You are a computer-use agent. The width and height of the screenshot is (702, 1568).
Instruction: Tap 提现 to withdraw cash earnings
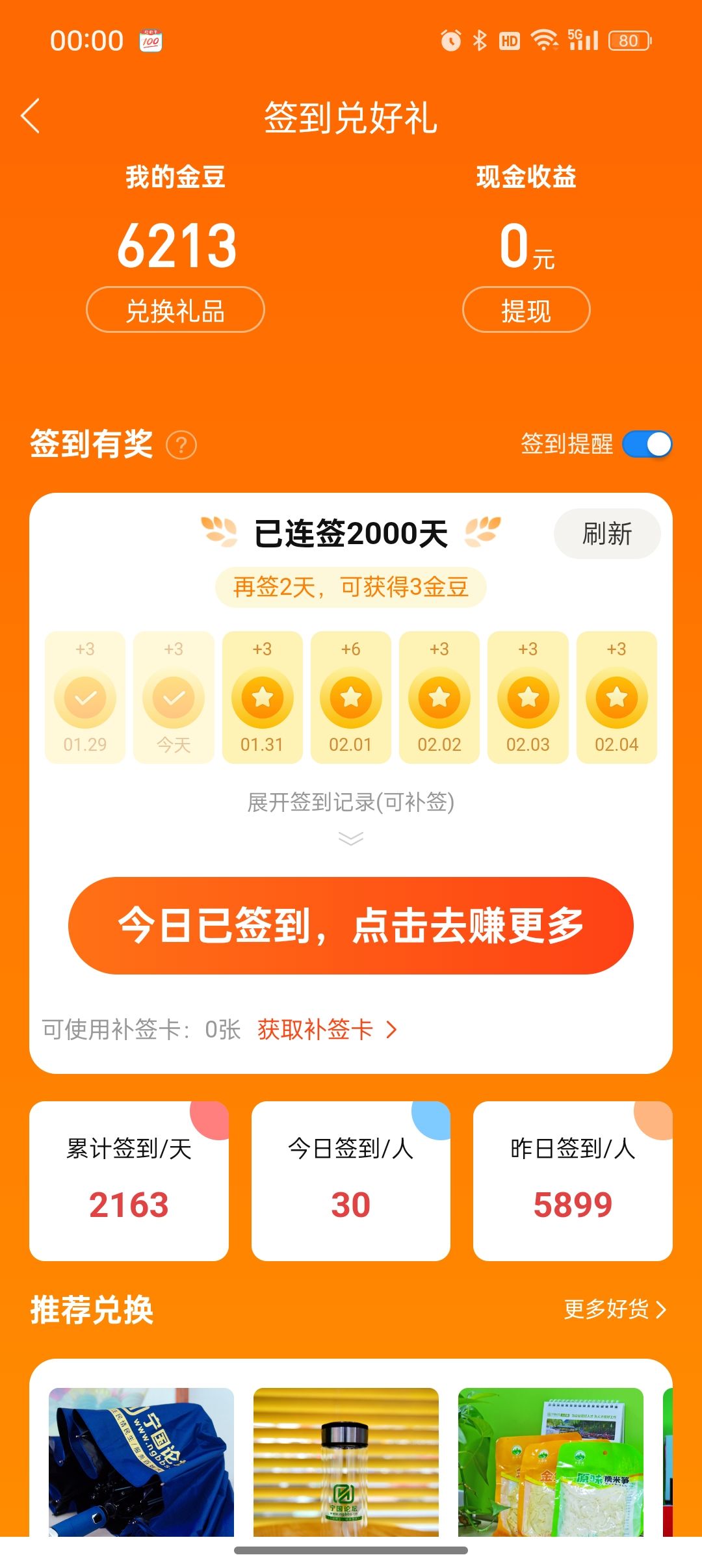pos(526,310)
